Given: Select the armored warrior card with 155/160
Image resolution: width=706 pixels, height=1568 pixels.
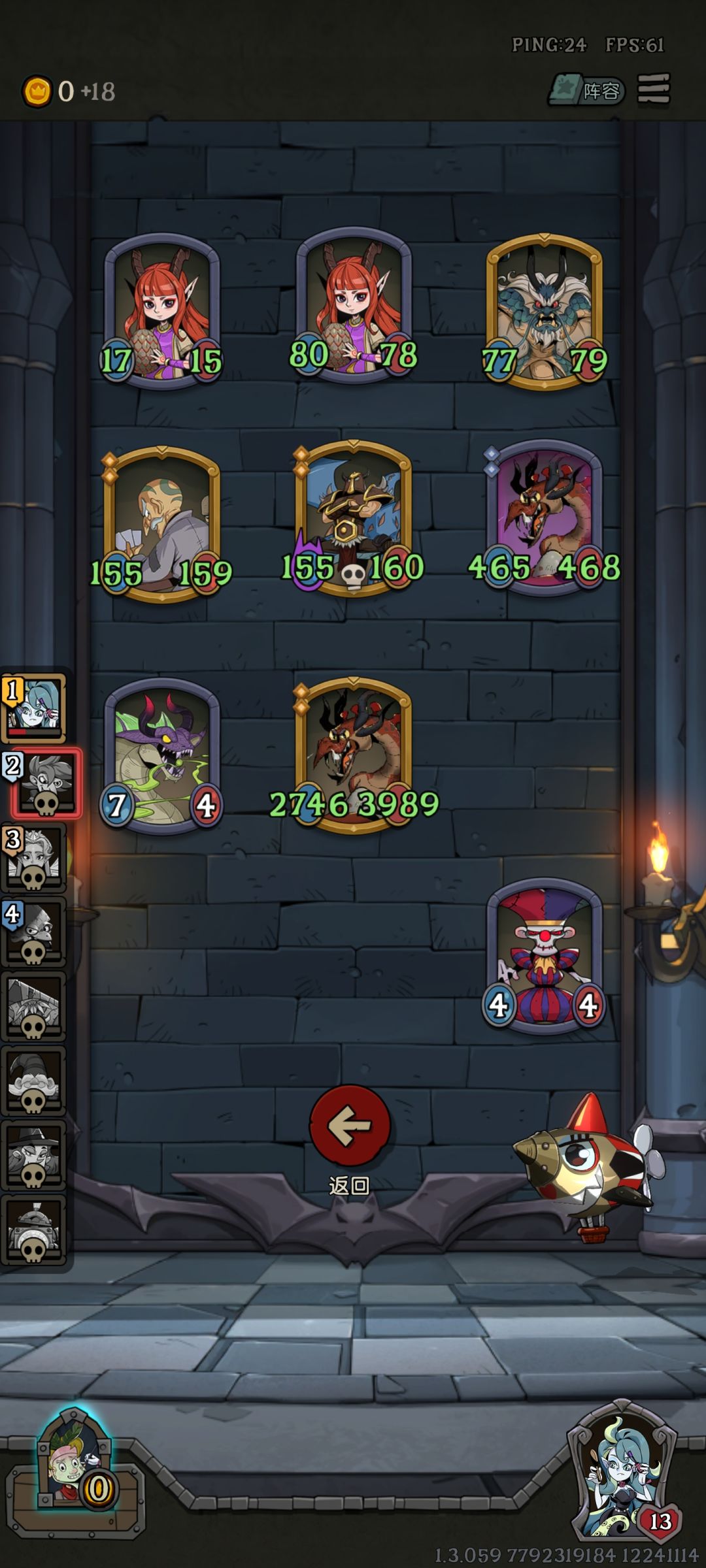Looking at the screenshot, I should [x=353, y=518].
